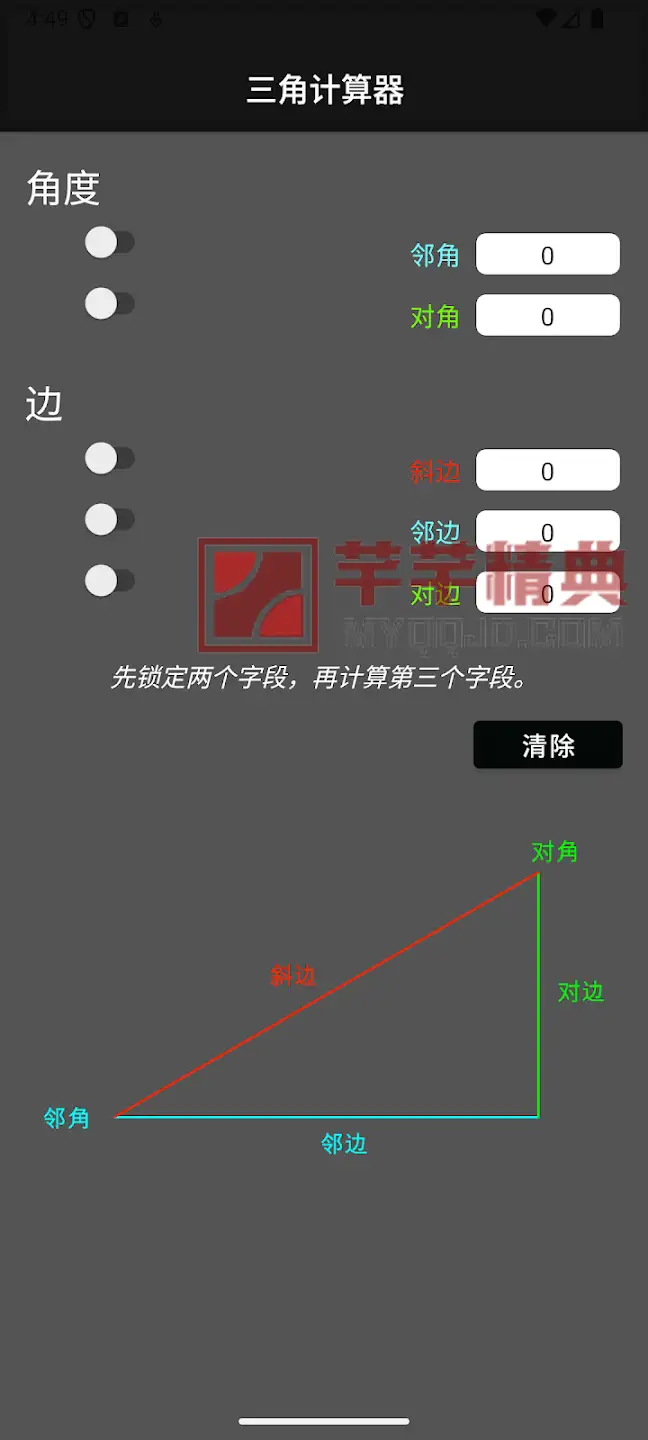Focus the 对角 angle input field
This screenshot has height=1440, width=648.
(547, 316)
